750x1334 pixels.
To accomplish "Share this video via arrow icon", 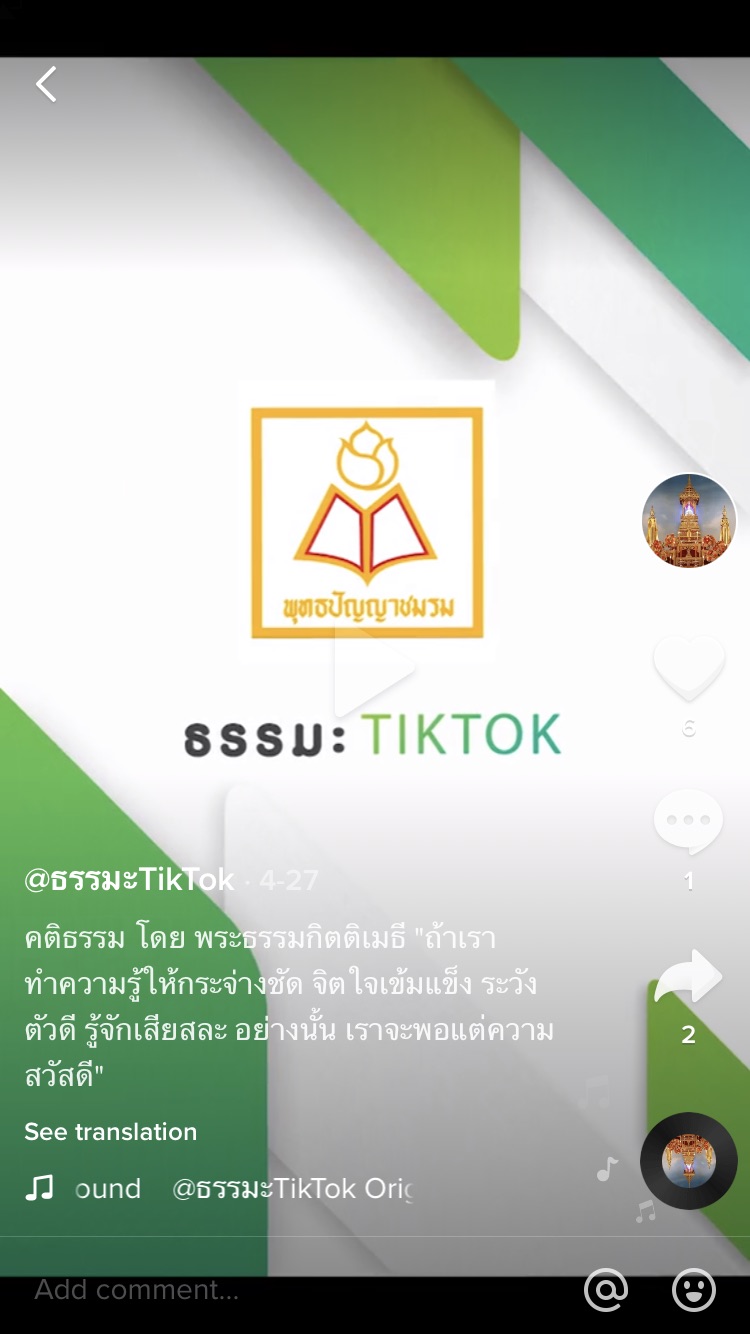I will 688,978.
